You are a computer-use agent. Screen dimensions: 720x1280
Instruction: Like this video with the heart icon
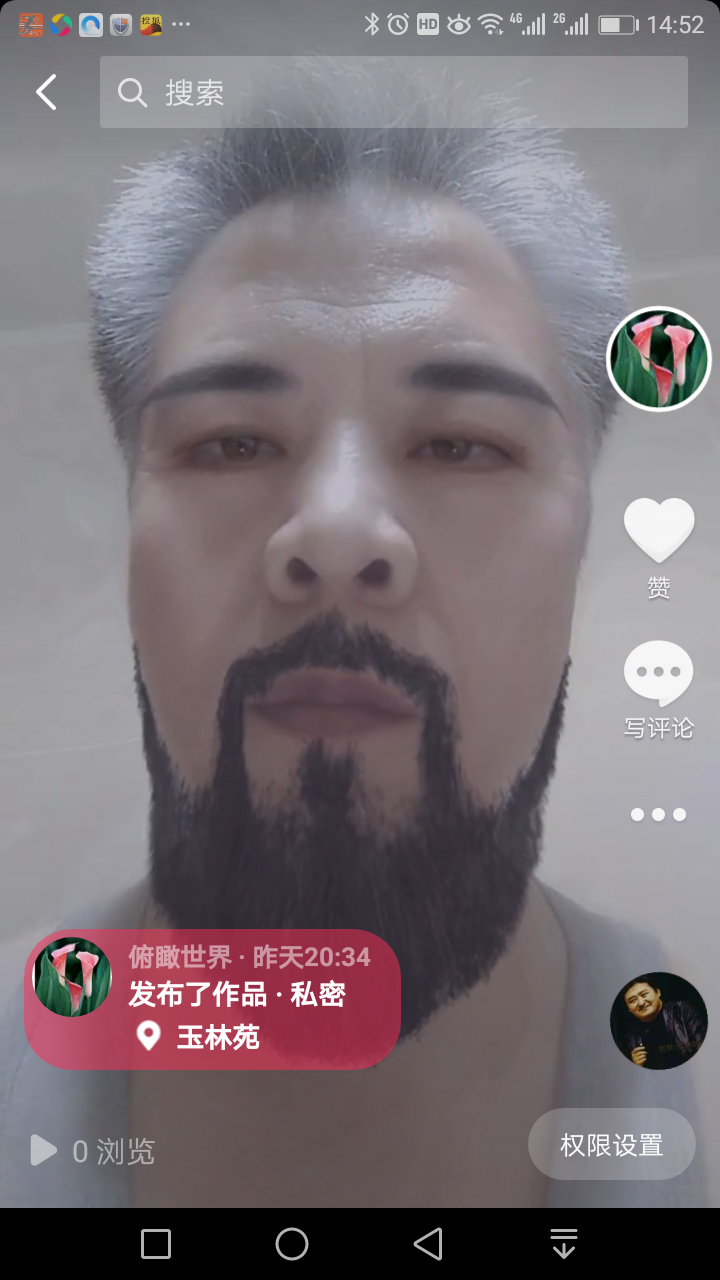[x=658, y=531]
